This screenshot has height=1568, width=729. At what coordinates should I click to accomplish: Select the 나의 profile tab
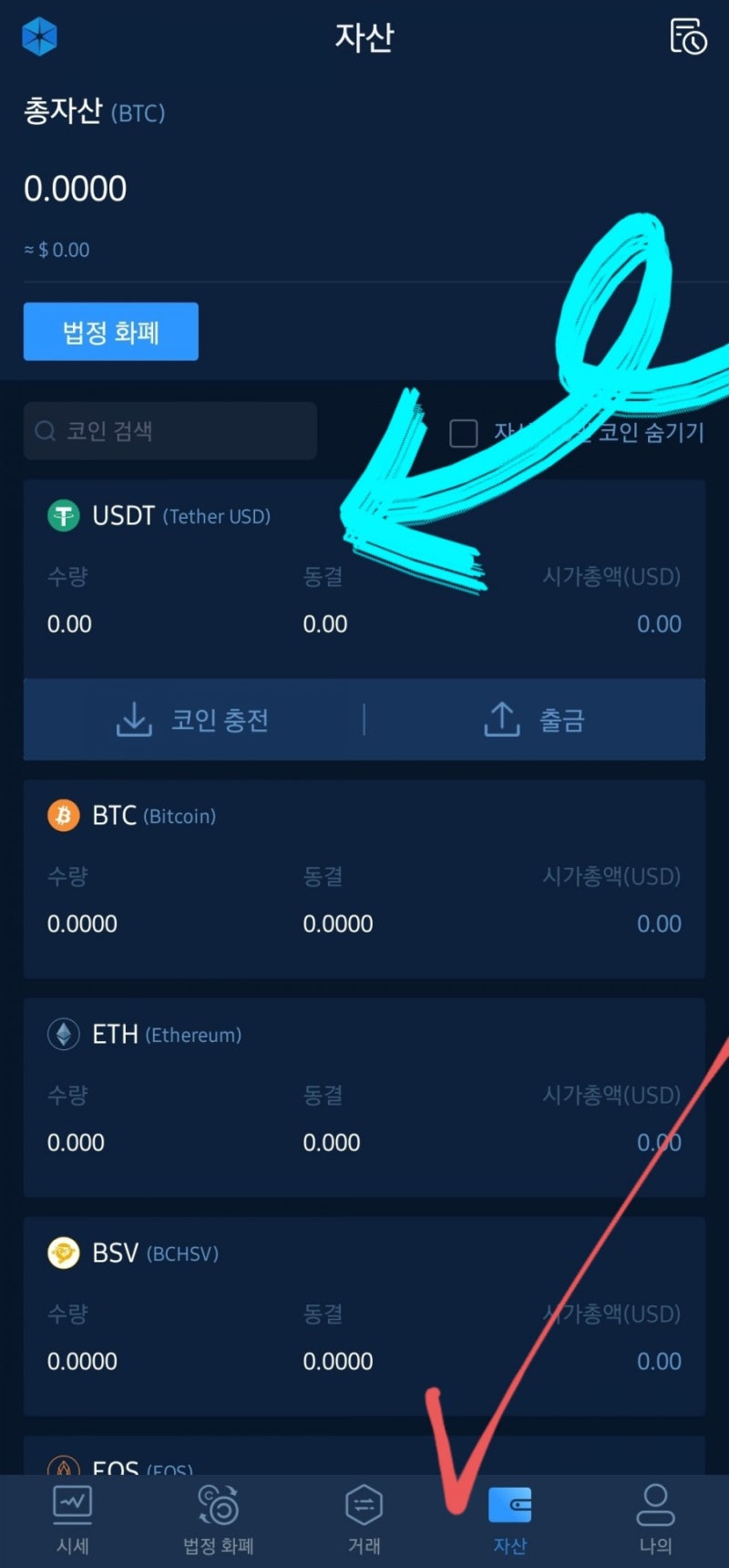[655, 1517]
